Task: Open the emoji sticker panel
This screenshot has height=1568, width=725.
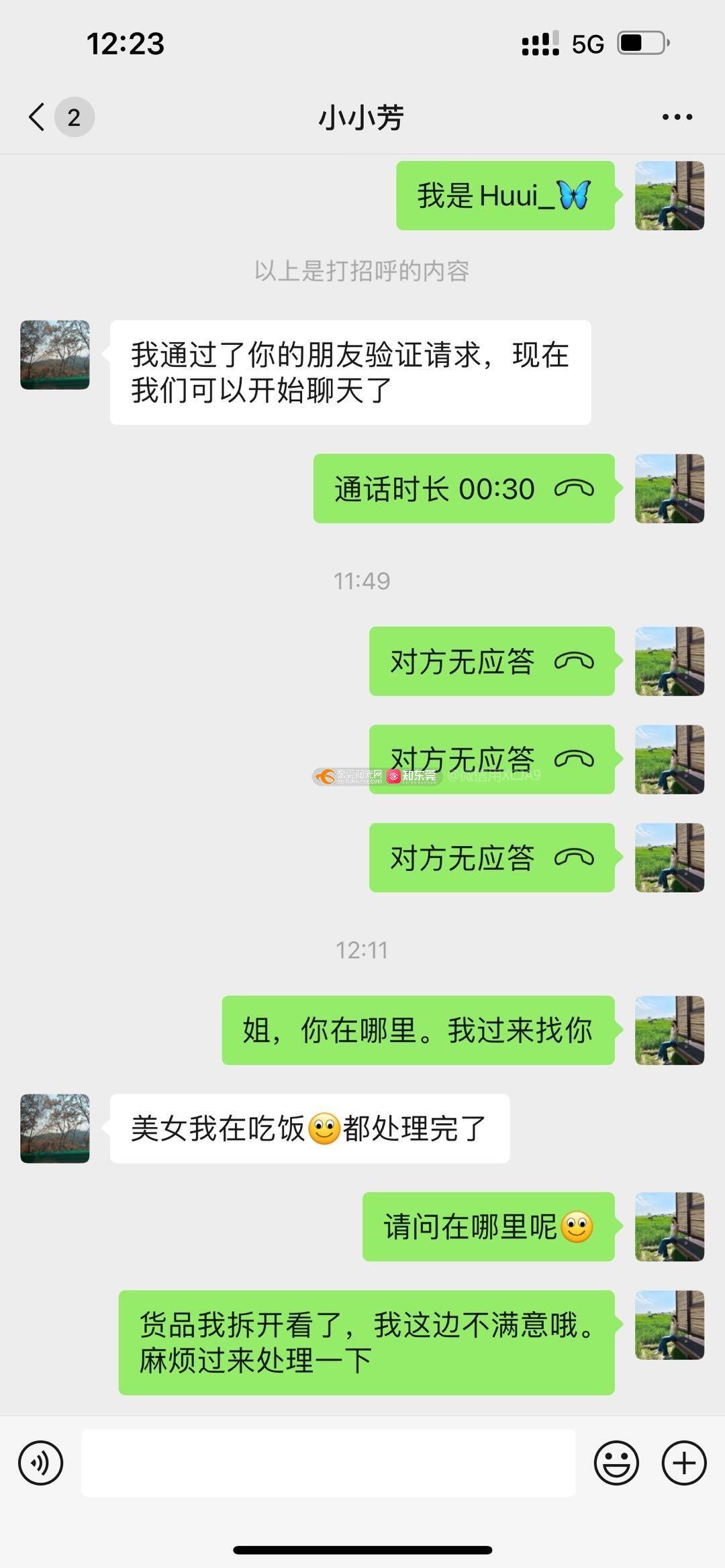Action: pyautogui.click(x=616, y=1463)
